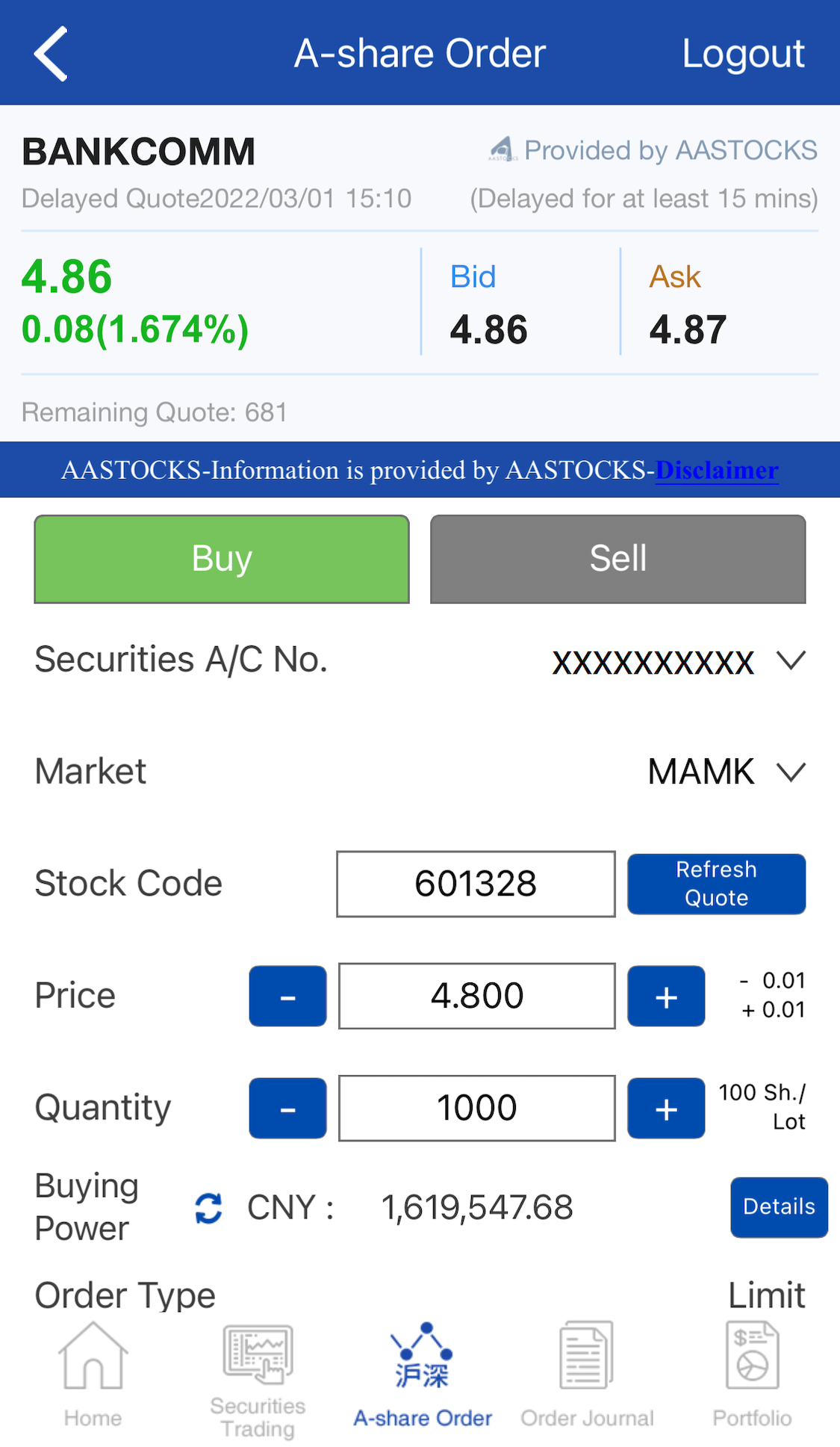The height and width of the screenshot is (1447, 840).
Task: Switch to the Sell order side
Action: [617, 559]
